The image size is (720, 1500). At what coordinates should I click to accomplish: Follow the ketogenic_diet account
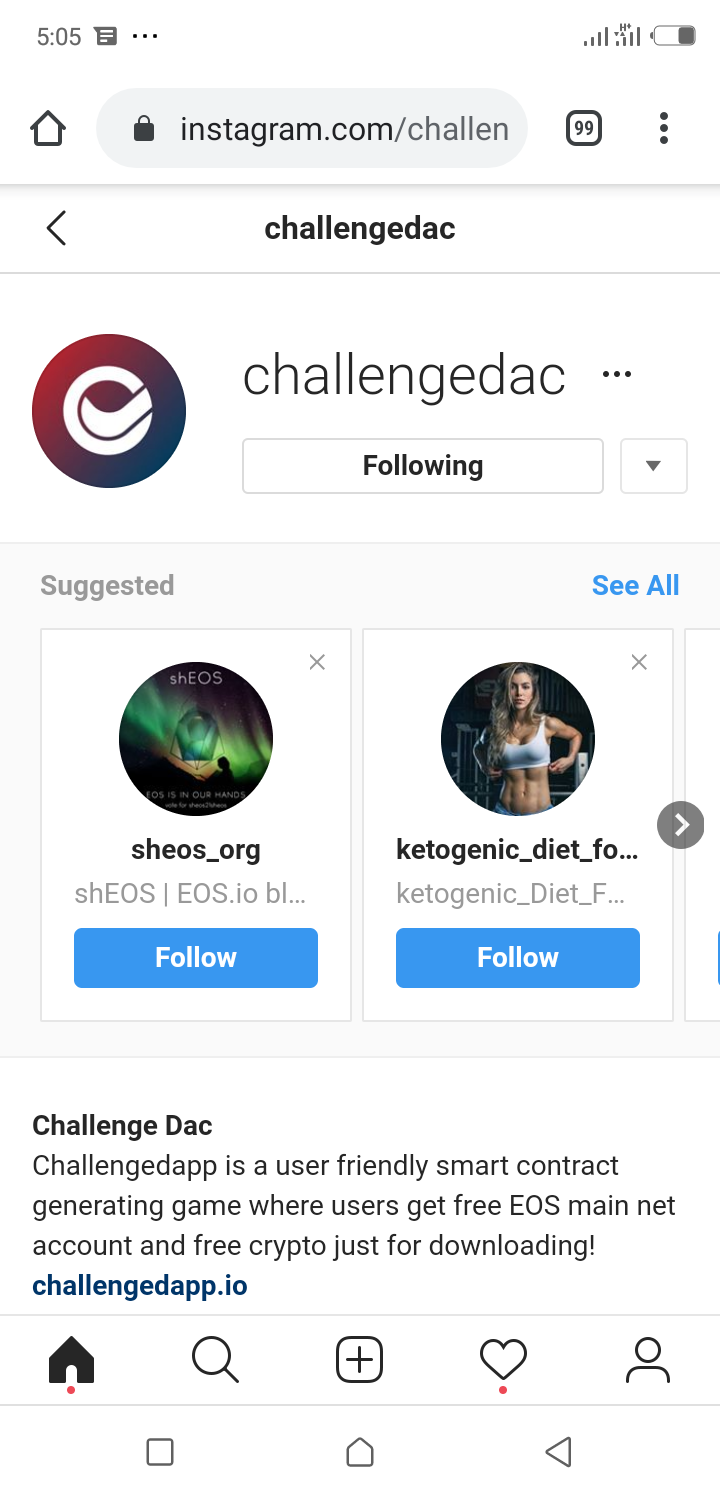tap(518, 958)
